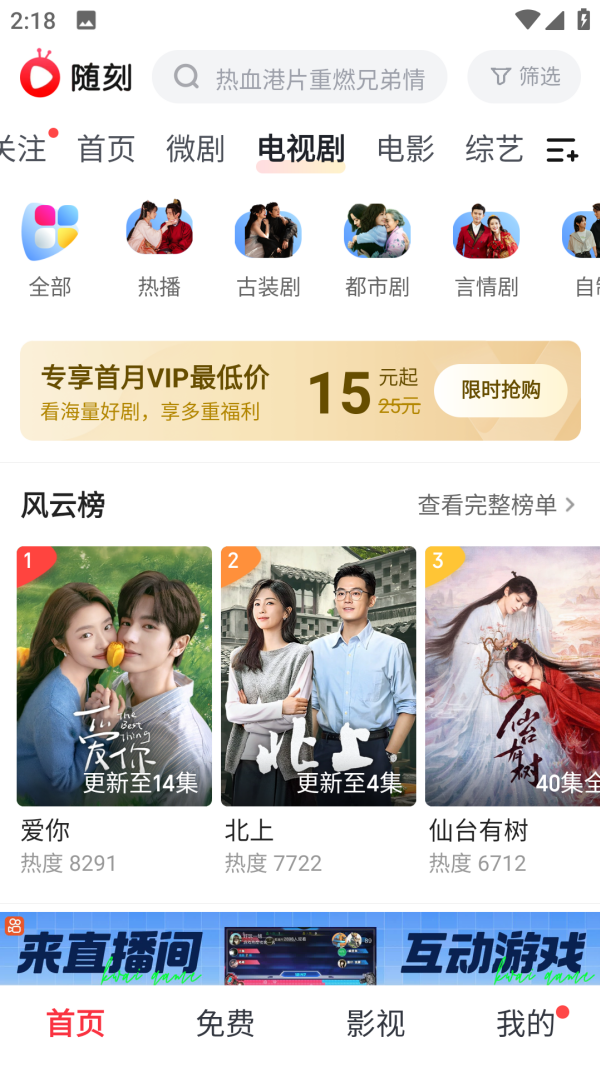
Task: Select the 电影 tab
Action: 405,149
